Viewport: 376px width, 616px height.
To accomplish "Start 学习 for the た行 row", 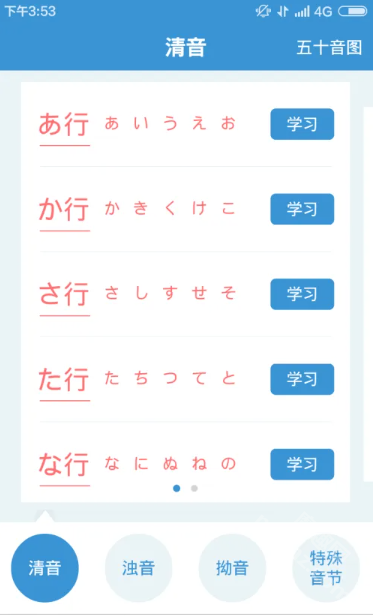I will [302, 379].
